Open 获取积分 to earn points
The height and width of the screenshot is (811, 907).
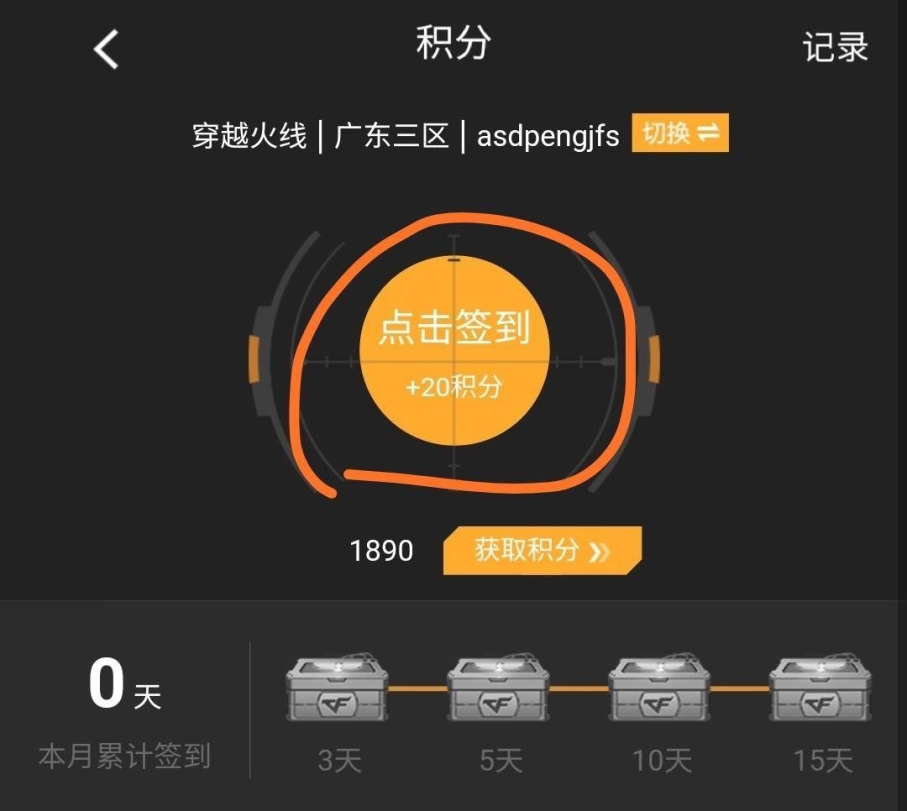coord(541,551)
